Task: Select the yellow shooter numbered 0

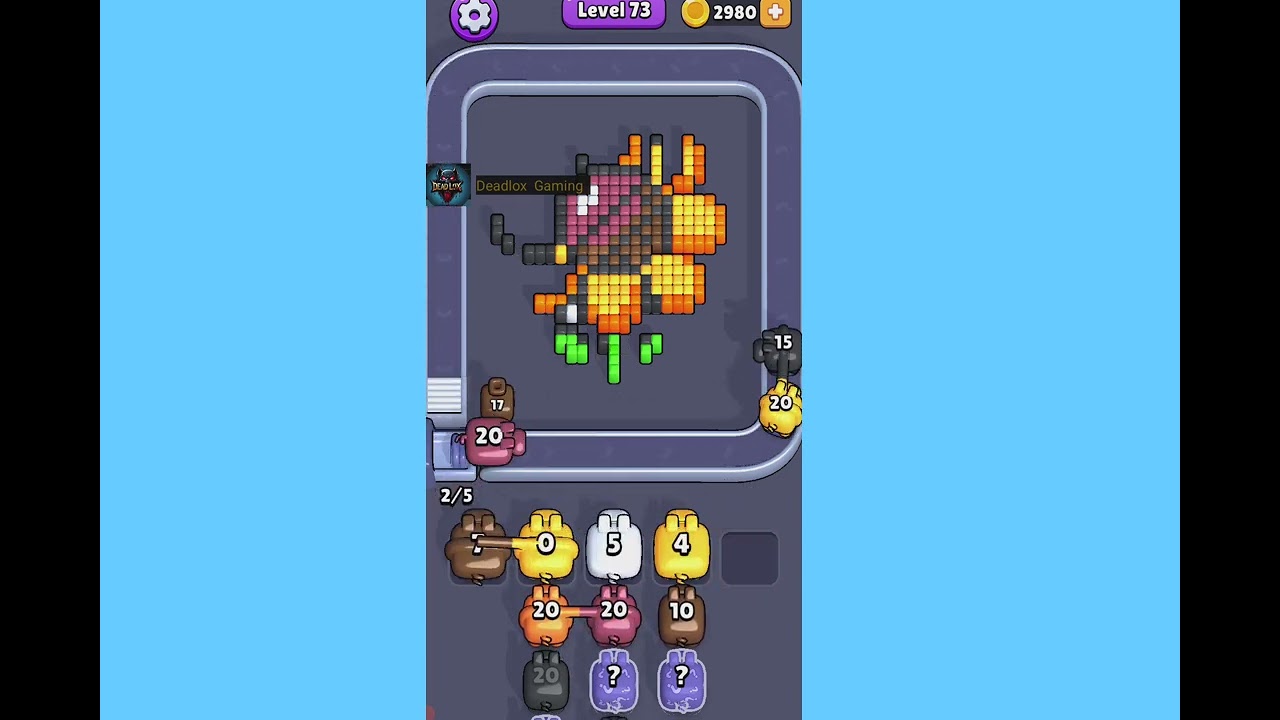Action: pyautogui.click(x=546, y=546)
